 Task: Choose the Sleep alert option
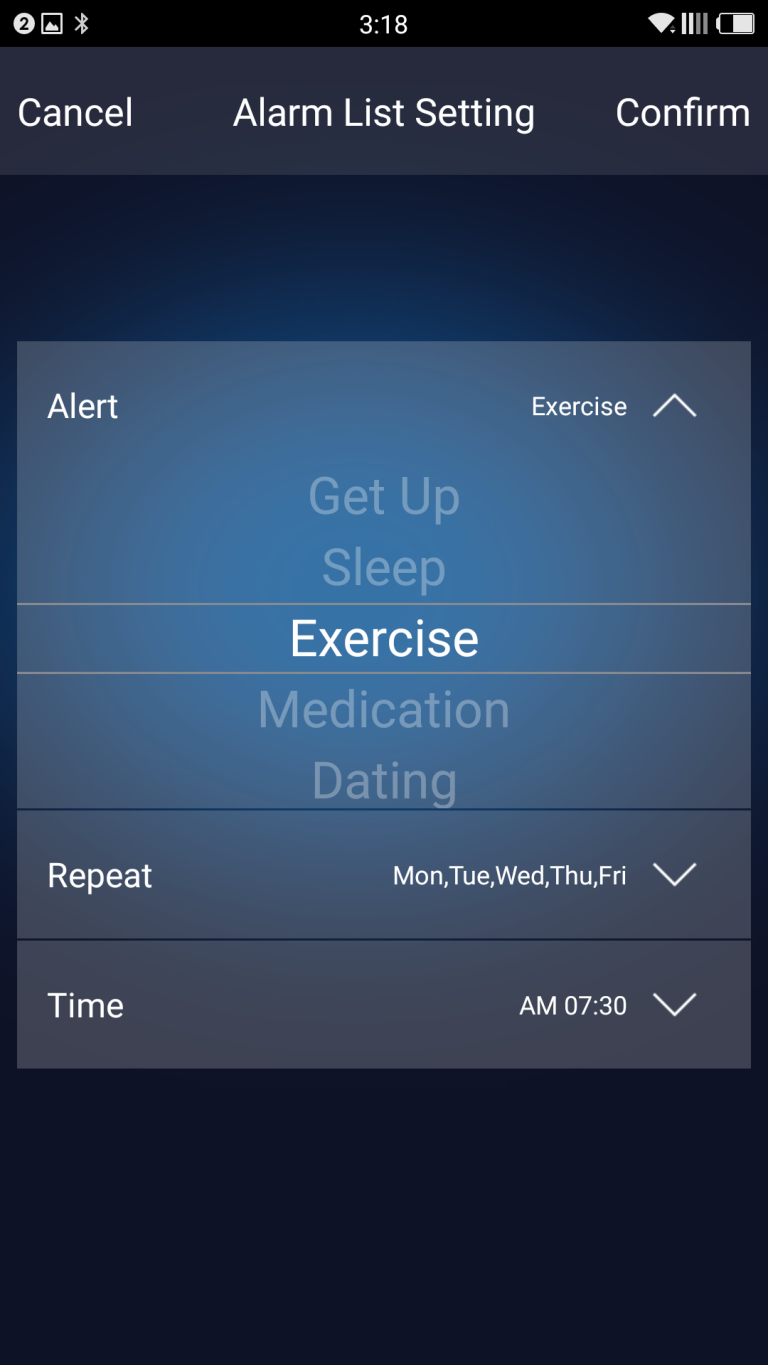[384, 568]
